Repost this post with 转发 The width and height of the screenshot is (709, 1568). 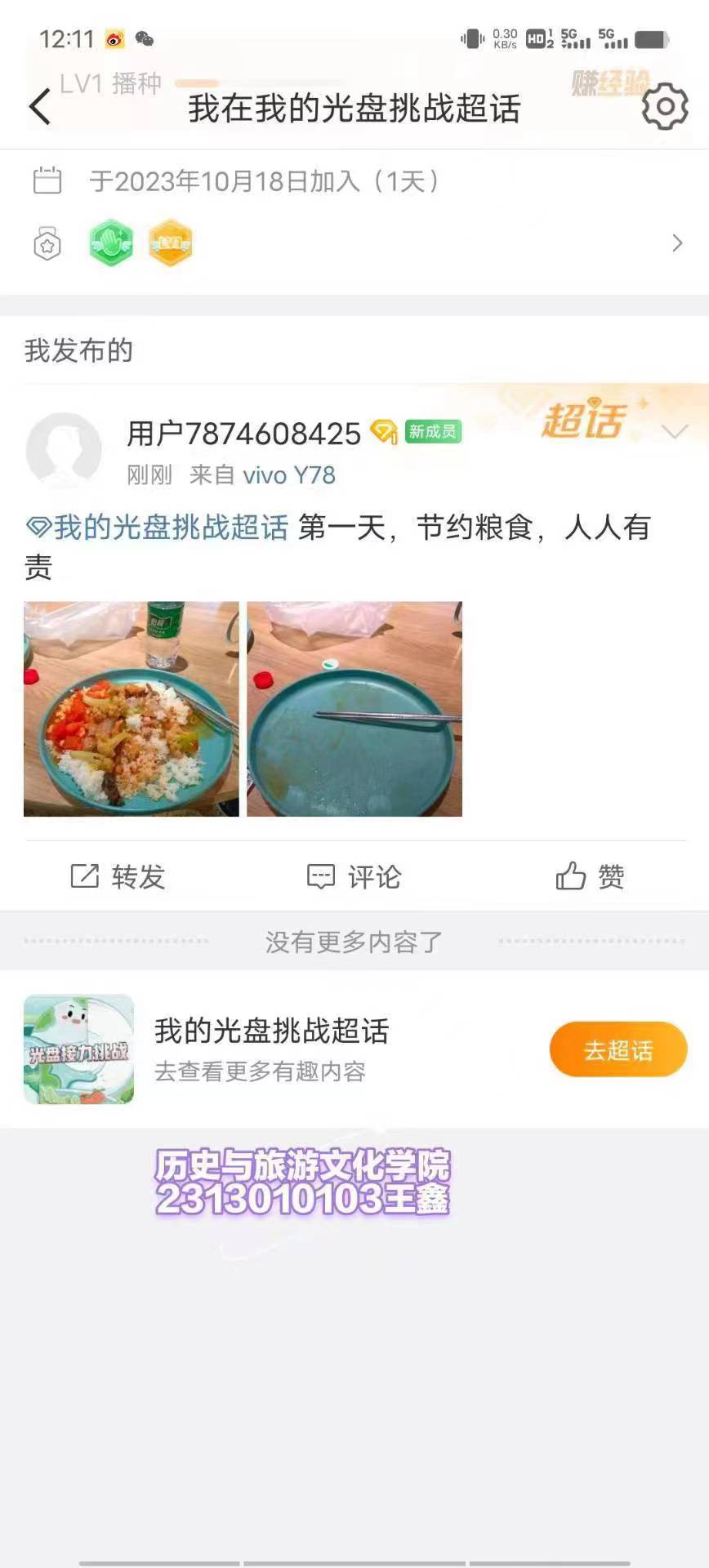pos(118,876)
